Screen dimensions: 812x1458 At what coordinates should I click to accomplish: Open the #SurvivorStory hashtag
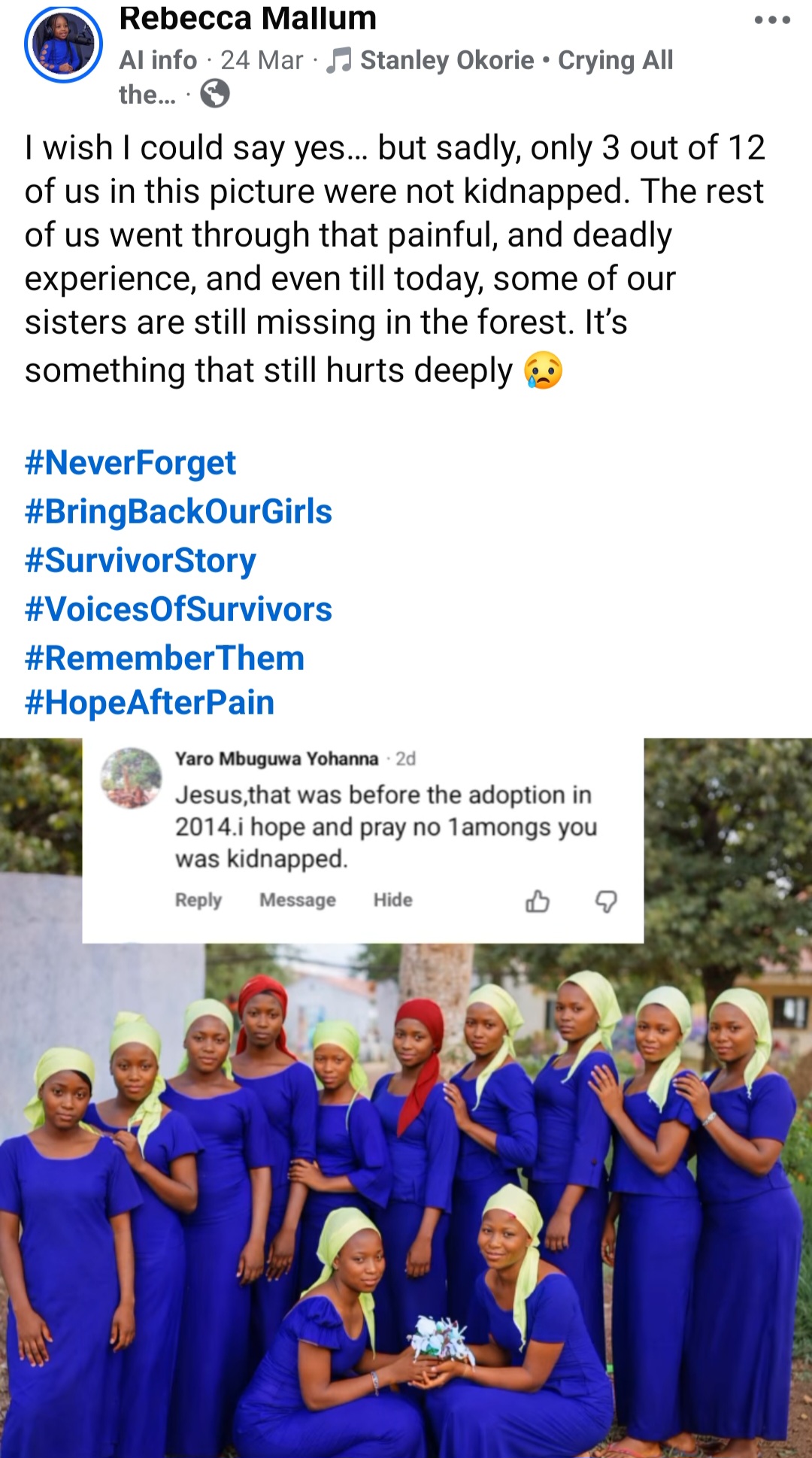coord(140,560)
